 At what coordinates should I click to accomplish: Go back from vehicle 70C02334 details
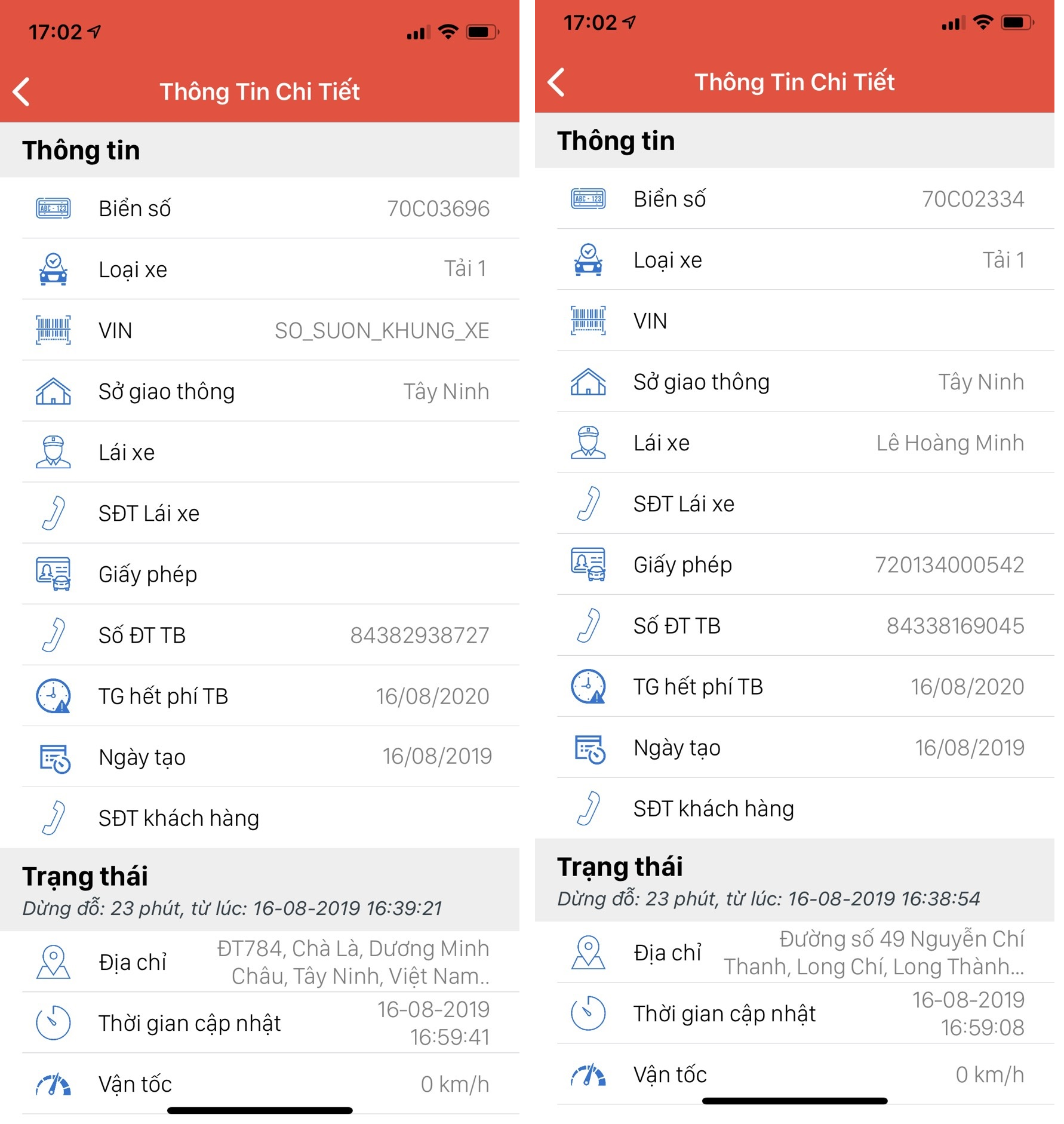click(556, 82)
